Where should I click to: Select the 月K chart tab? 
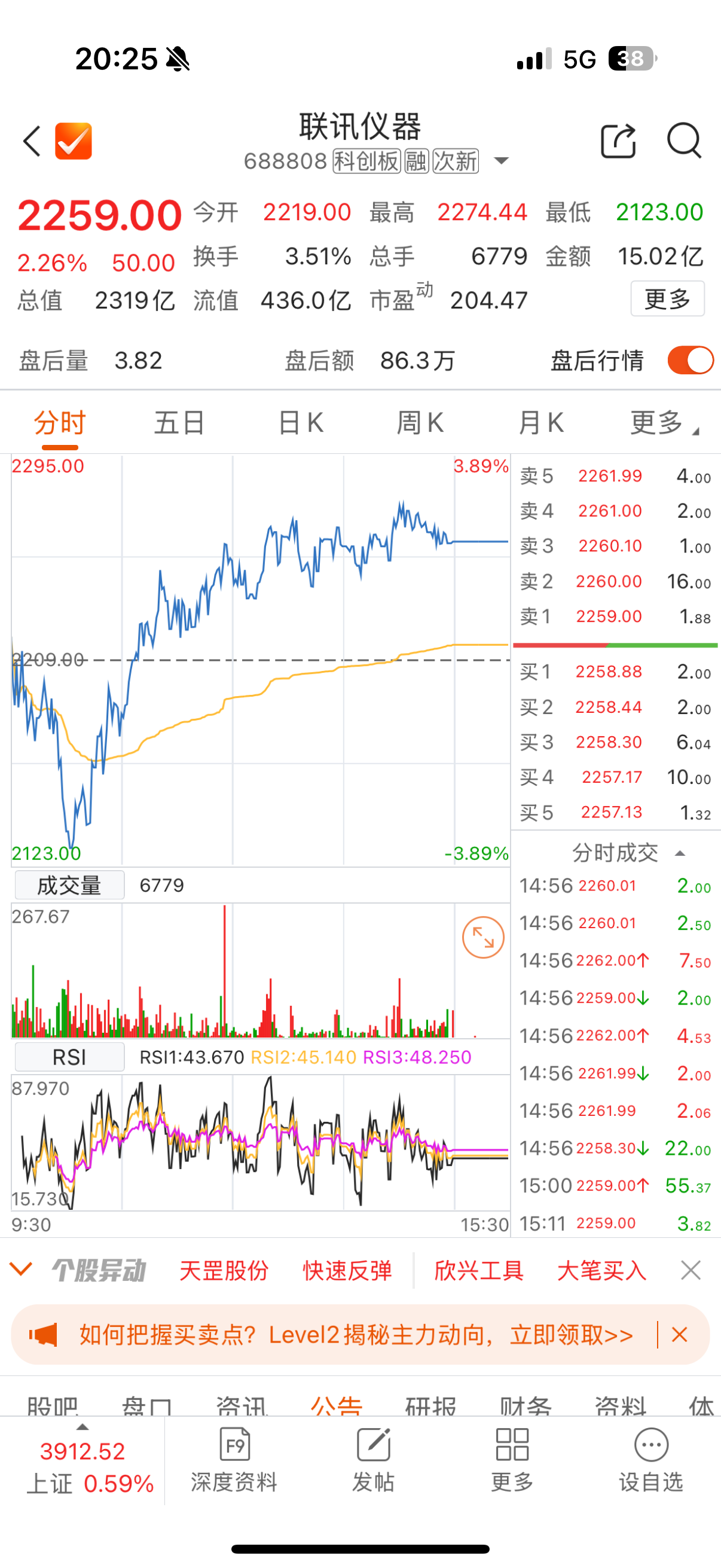pyautogui.click(x=541, y=422)
